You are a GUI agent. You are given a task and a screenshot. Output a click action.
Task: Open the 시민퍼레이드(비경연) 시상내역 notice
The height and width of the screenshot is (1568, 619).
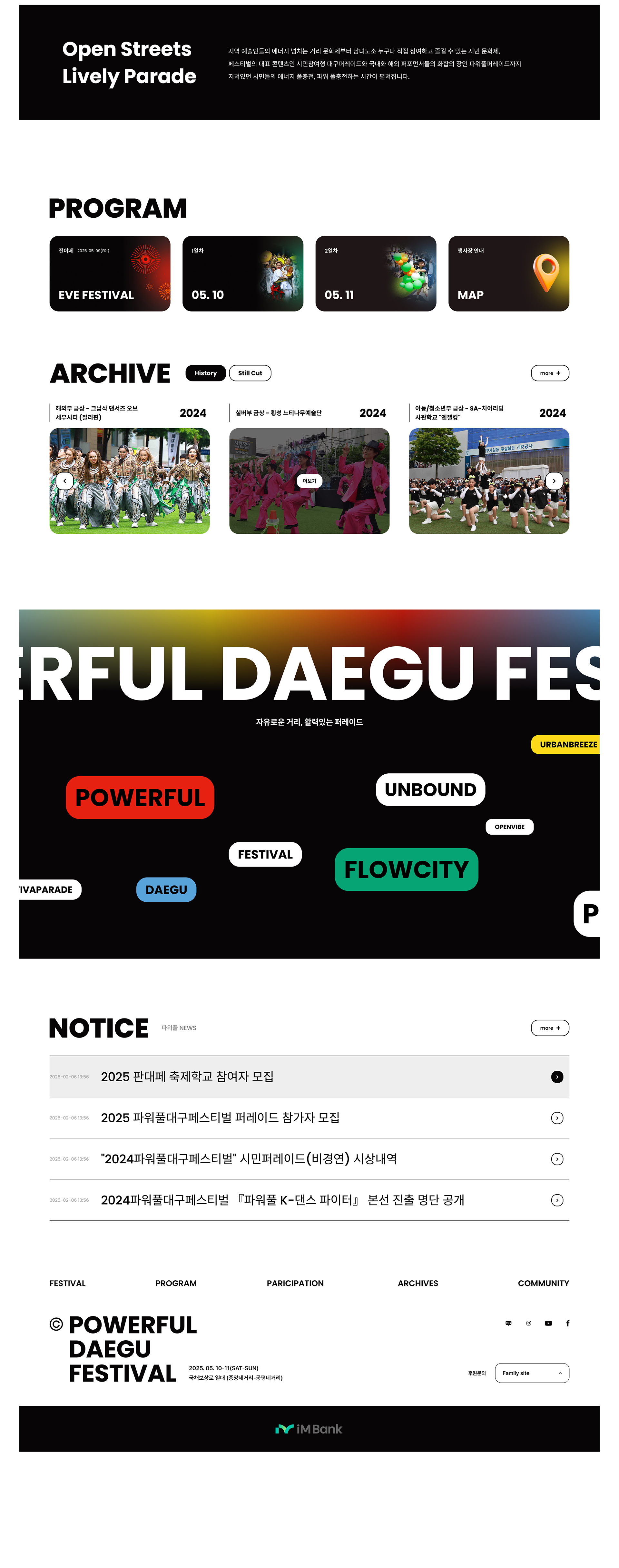pos(249,1159)
